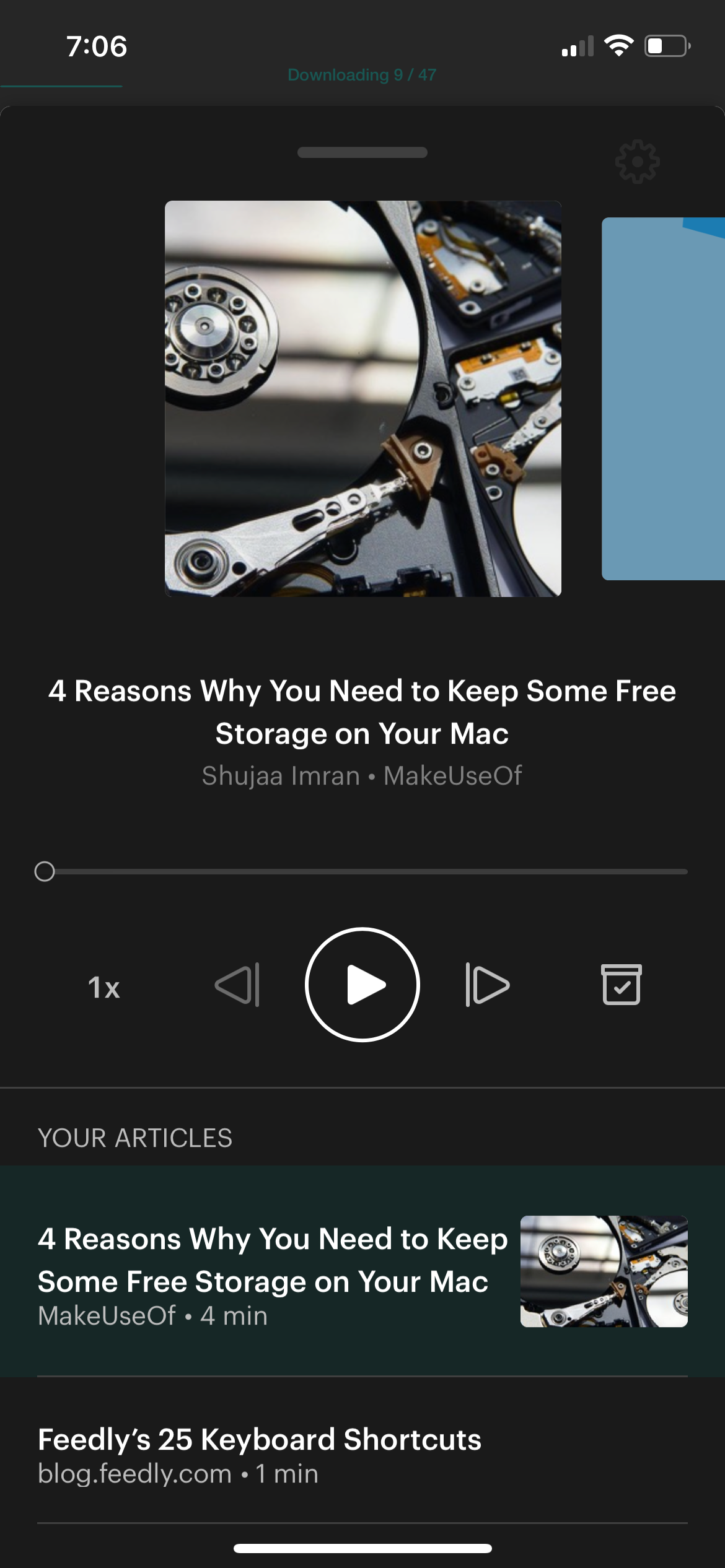This screenshot has width=725, height=1568.
Task: Open the player settings gear
Action: 637,162
